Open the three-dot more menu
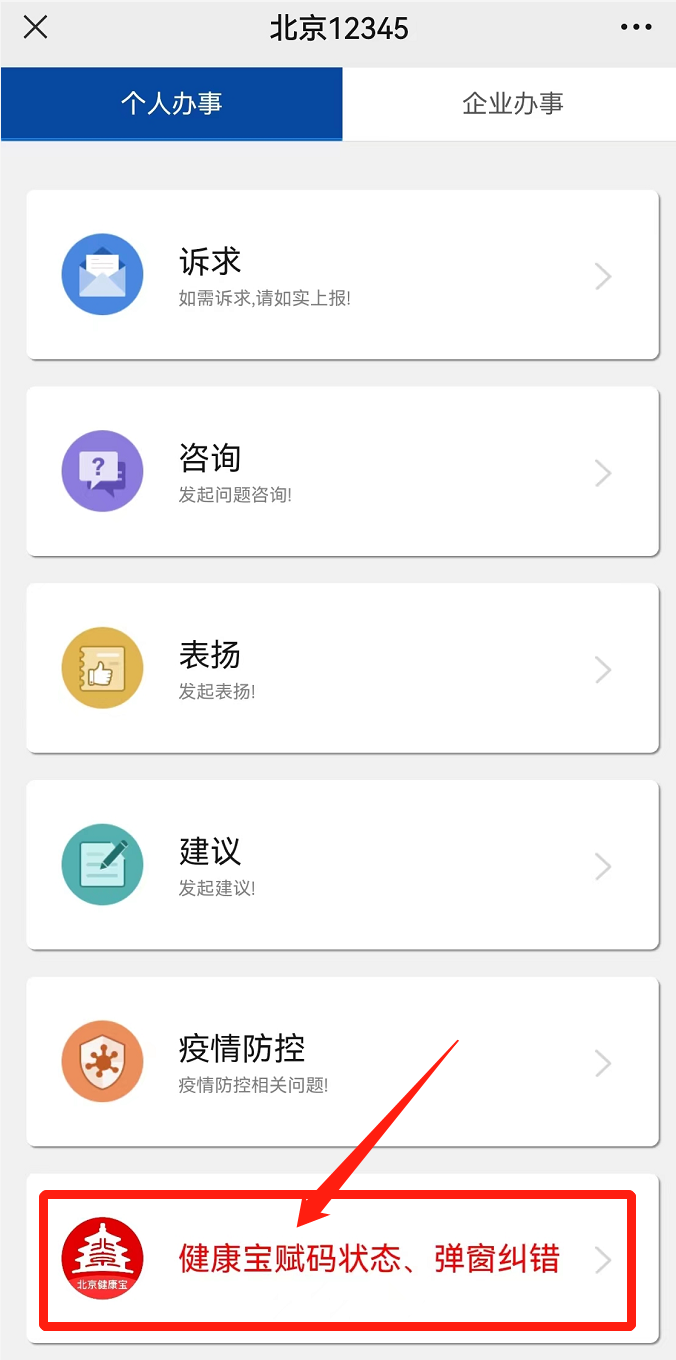The height and width of the screenshot is (1360, 676). click(636, 28)
